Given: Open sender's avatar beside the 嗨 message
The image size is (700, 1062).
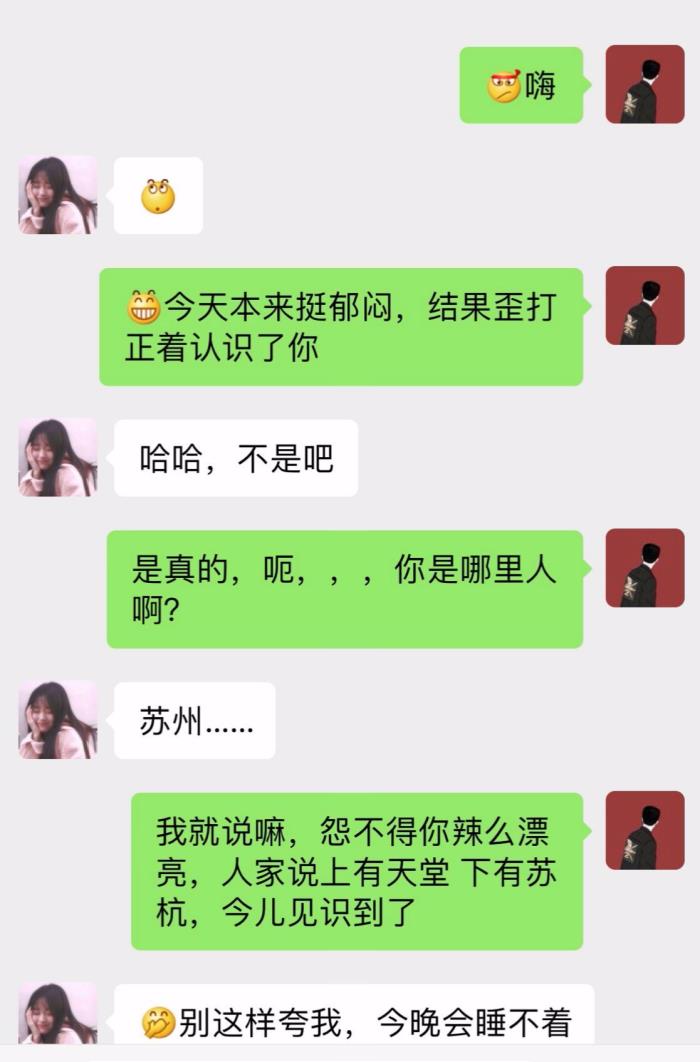Looking at the screenshot, I should [x=645, y=85].
